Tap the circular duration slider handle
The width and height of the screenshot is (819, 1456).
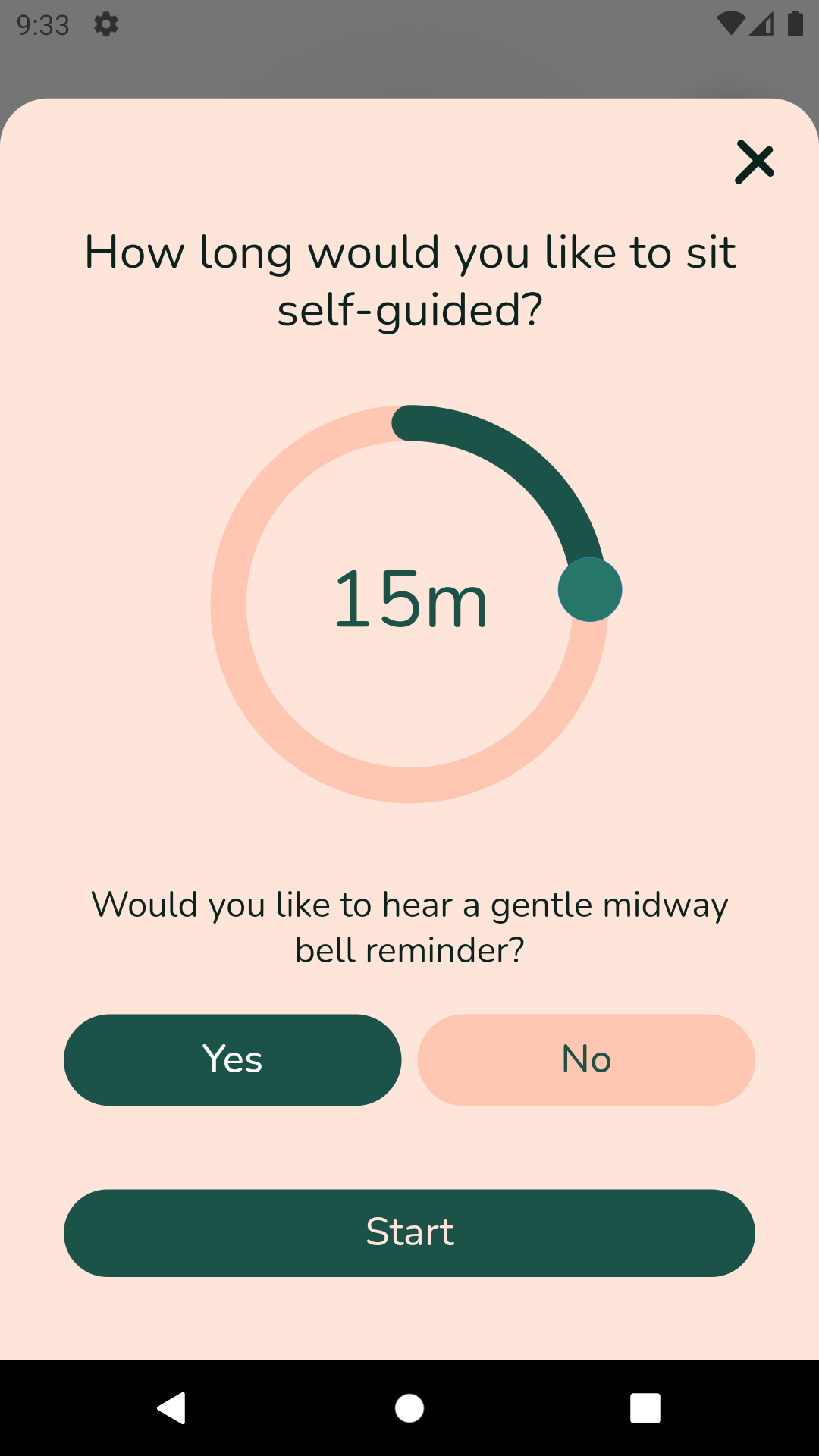[590, 590]
